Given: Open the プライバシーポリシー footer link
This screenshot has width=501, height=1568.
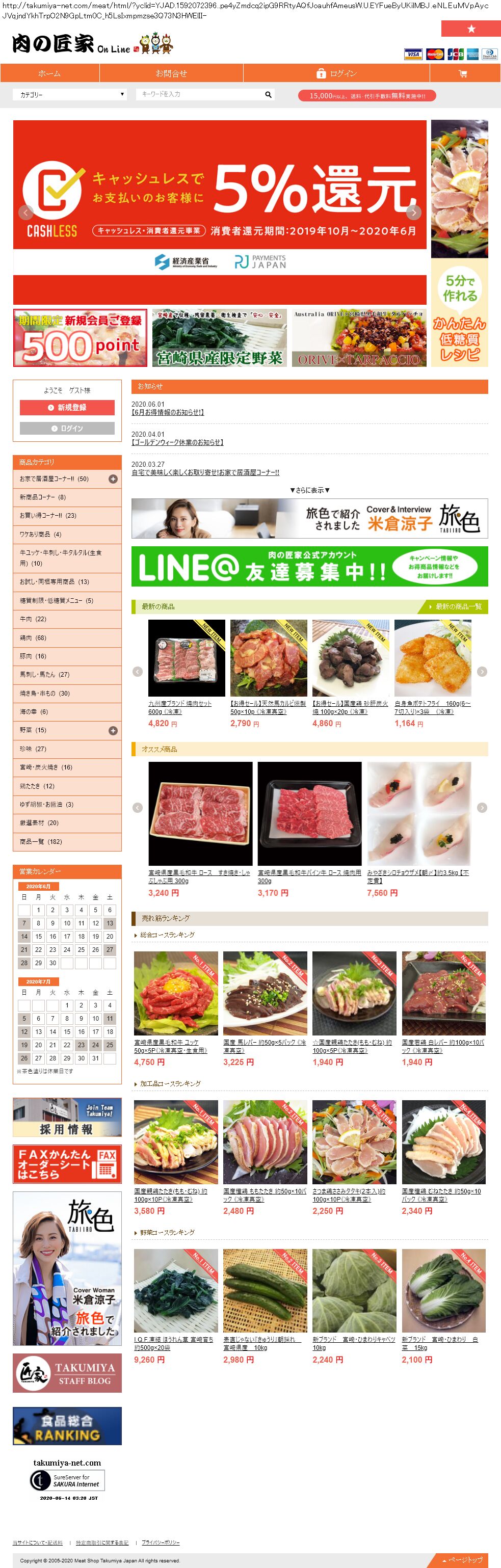Looking at the screenshot, I should tap(161, 1542).
